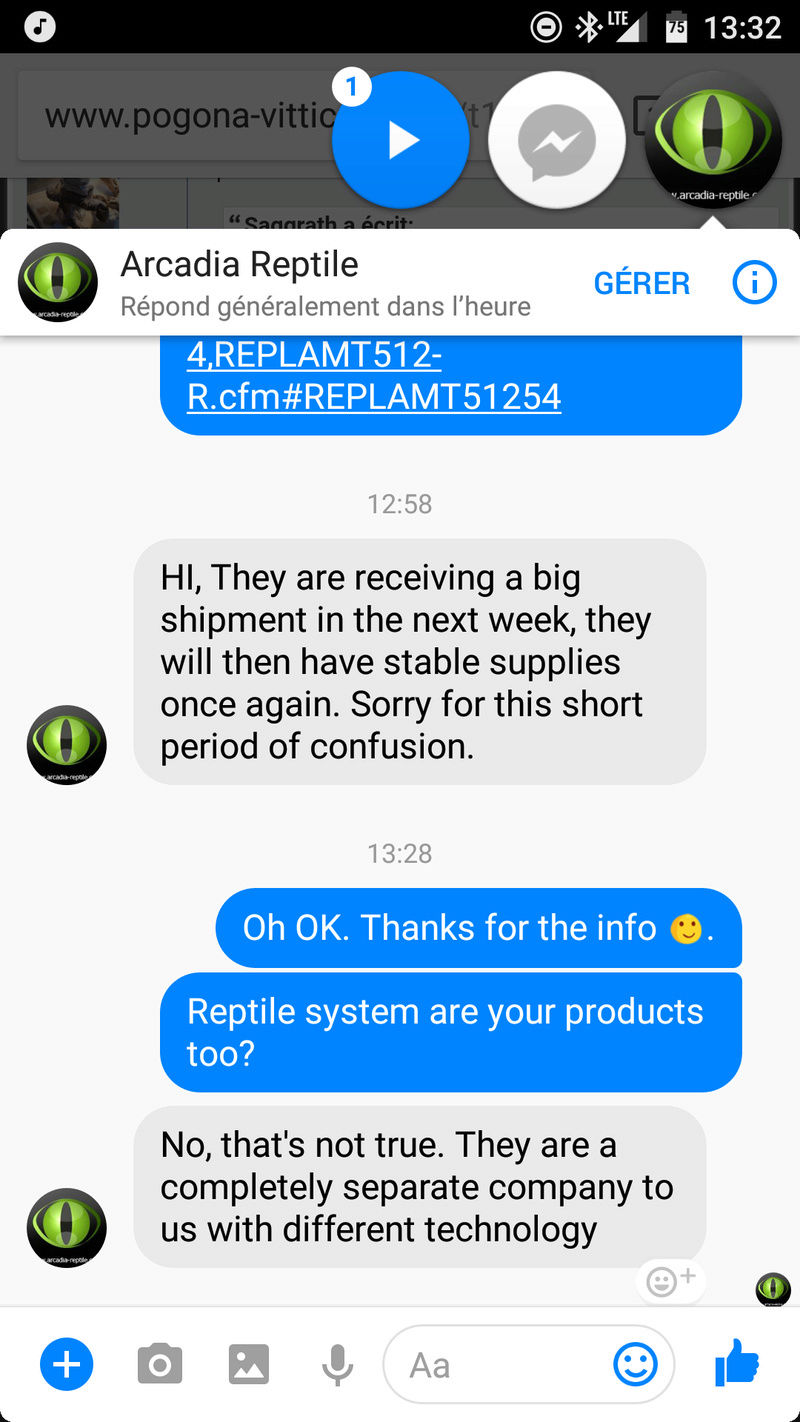This screenshot has width=800, height=1422.
Task: Open the camera to take a photo
Action: pos(159,1364)
